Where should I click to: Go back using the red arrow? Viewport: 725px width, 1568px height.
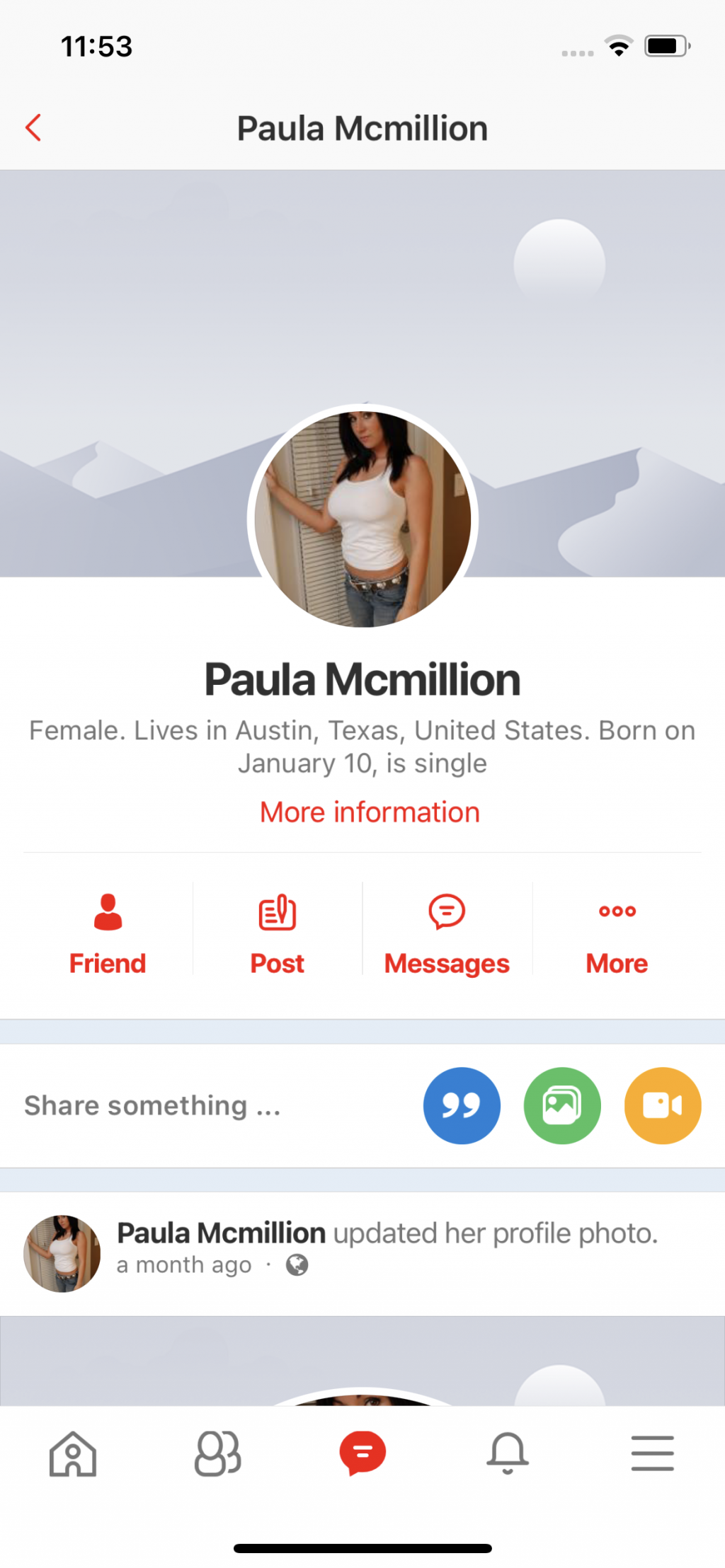33,128
